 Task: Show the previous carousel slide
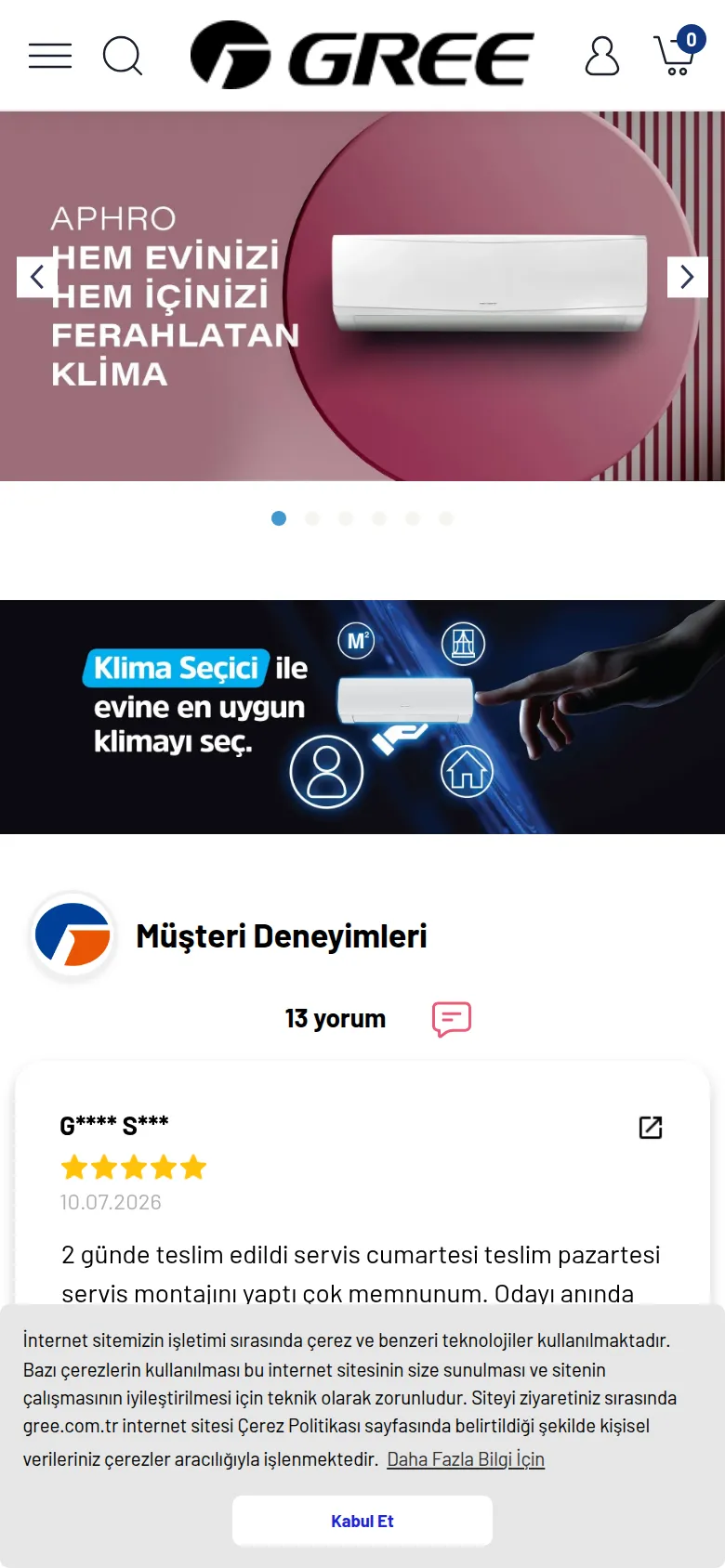(37, 277)
